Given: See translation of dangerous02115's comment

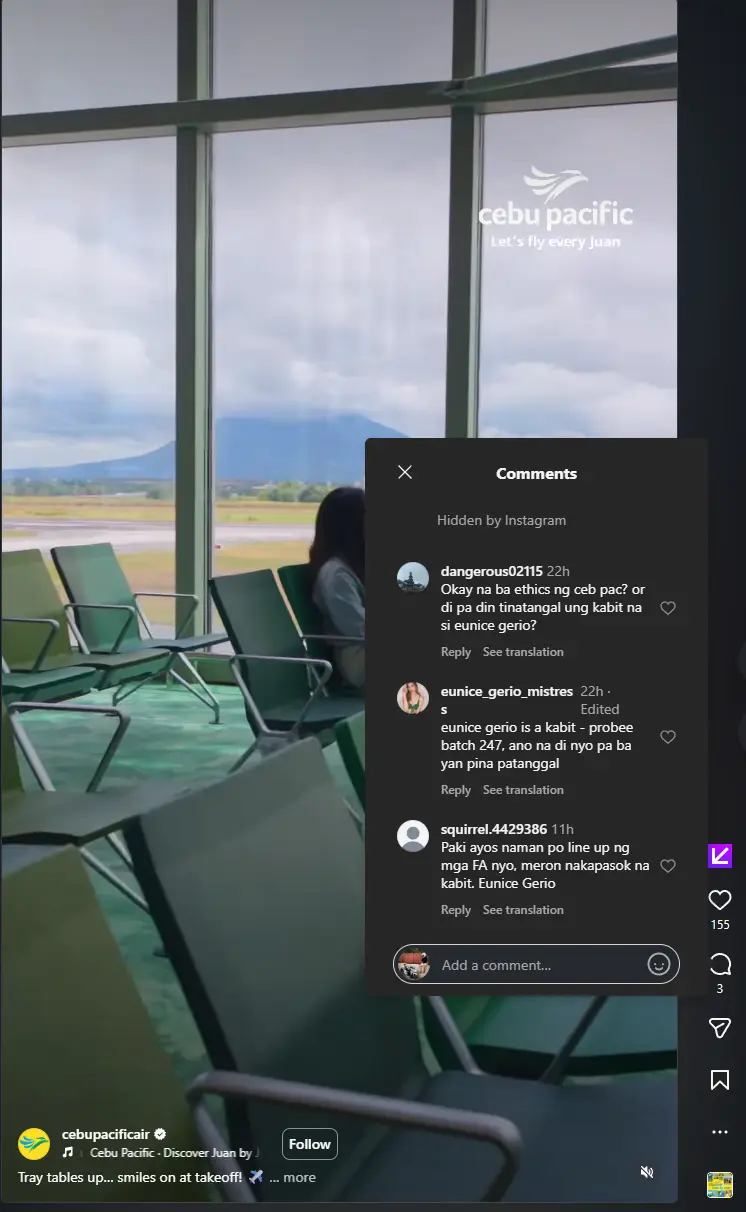Looking at the screenshot, I should (x=523, y=652).
